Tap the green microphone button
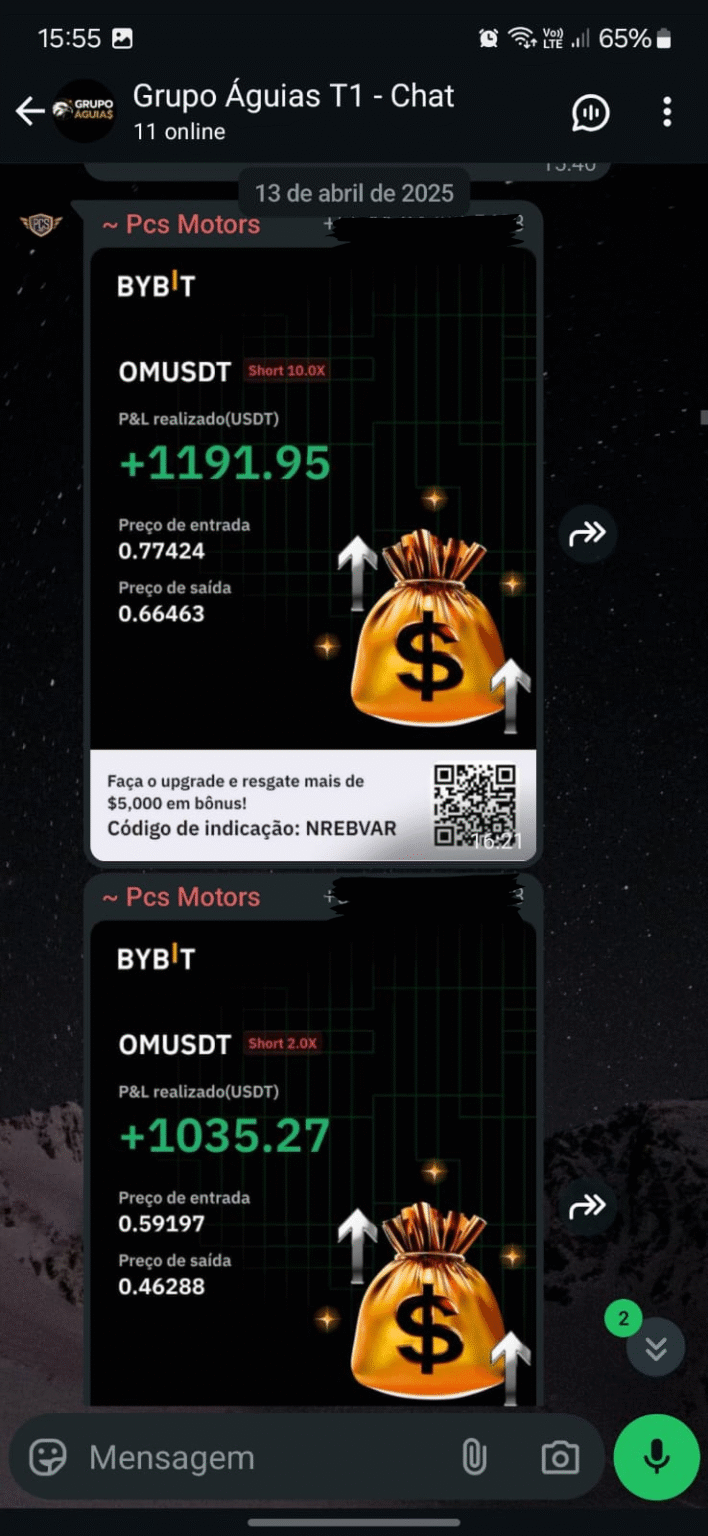The image size is (708, 1536). pos(656,1457)
